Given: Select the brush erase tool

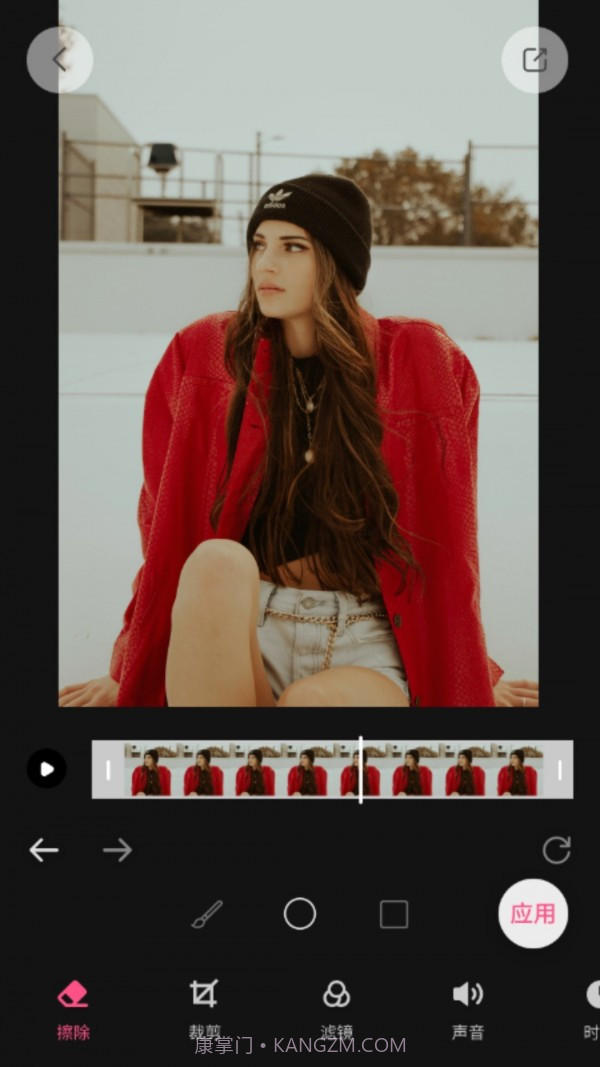Looking at the screenshot, I should [207, 914].
